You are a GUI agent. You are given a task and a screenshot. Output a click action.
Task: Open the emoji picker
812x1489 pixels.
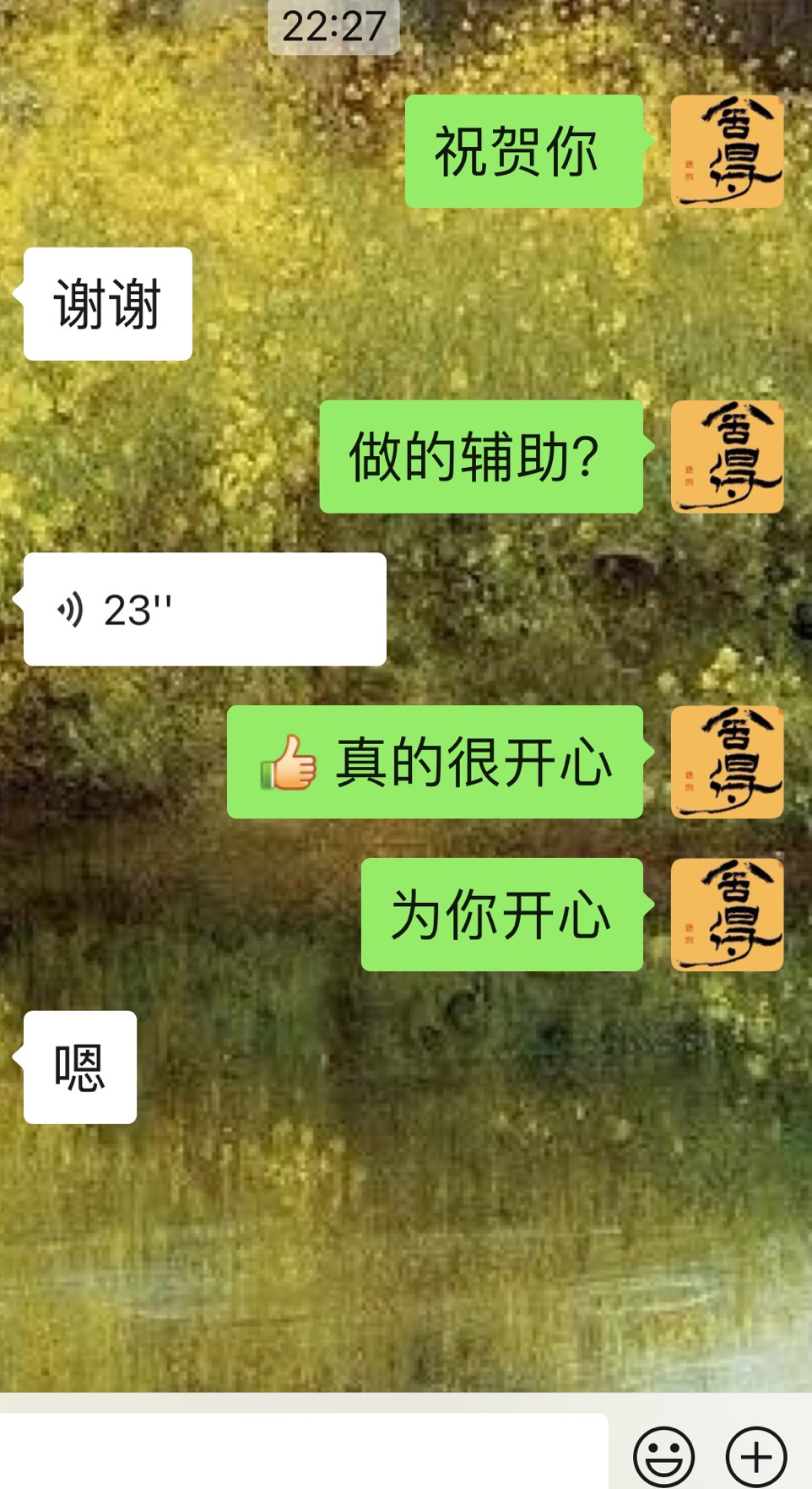point(663,1455)
